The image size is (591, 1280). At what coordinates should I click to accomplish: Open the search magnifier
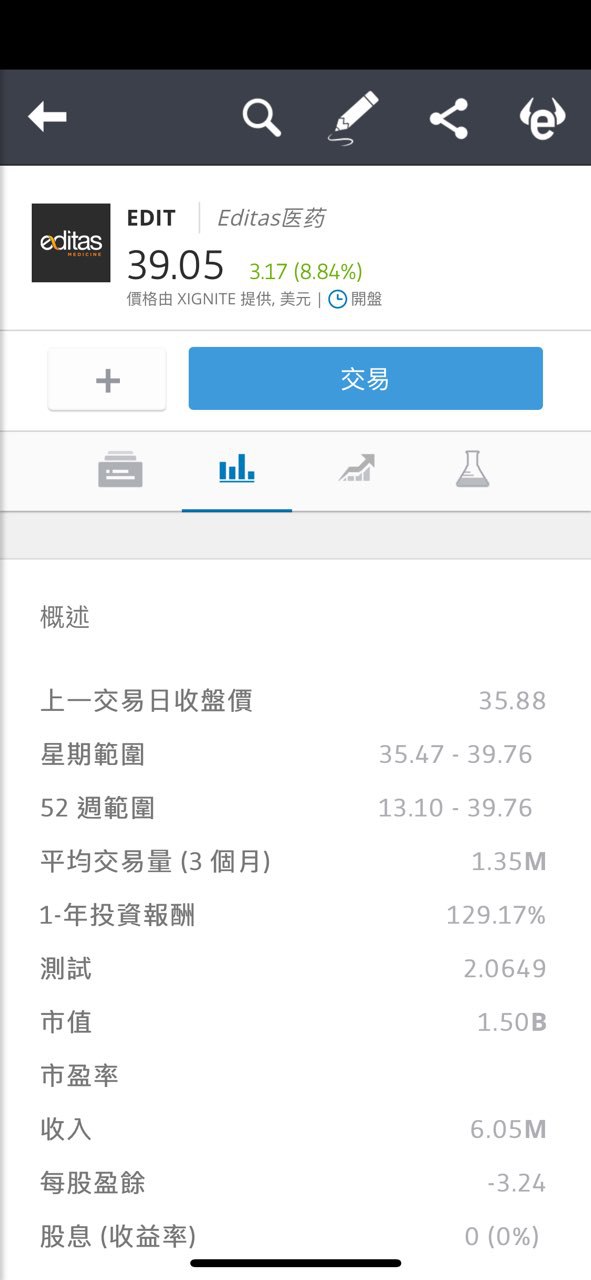click(262, 118)
